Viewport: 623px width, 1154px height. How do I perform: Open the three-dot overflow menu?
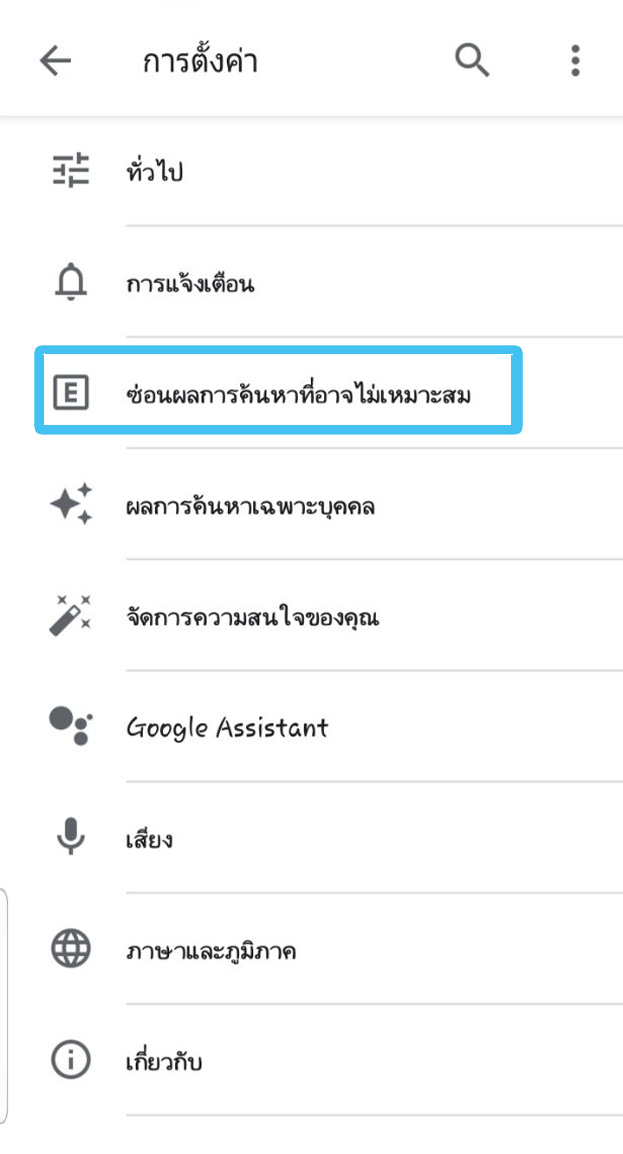[x=575, y=61]
